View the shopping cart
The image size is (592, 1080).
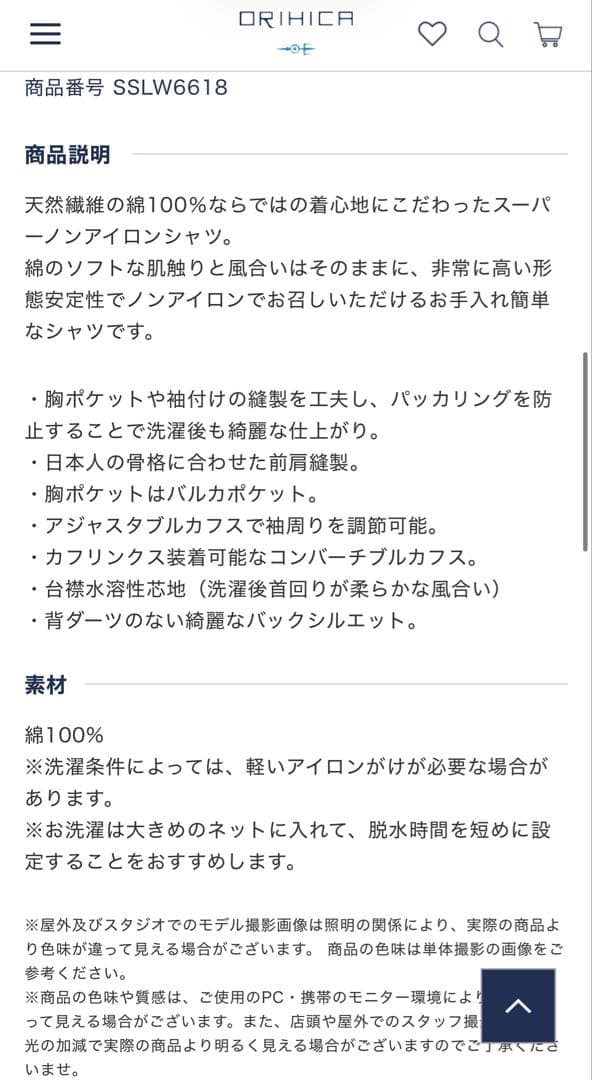coord(548,34)
